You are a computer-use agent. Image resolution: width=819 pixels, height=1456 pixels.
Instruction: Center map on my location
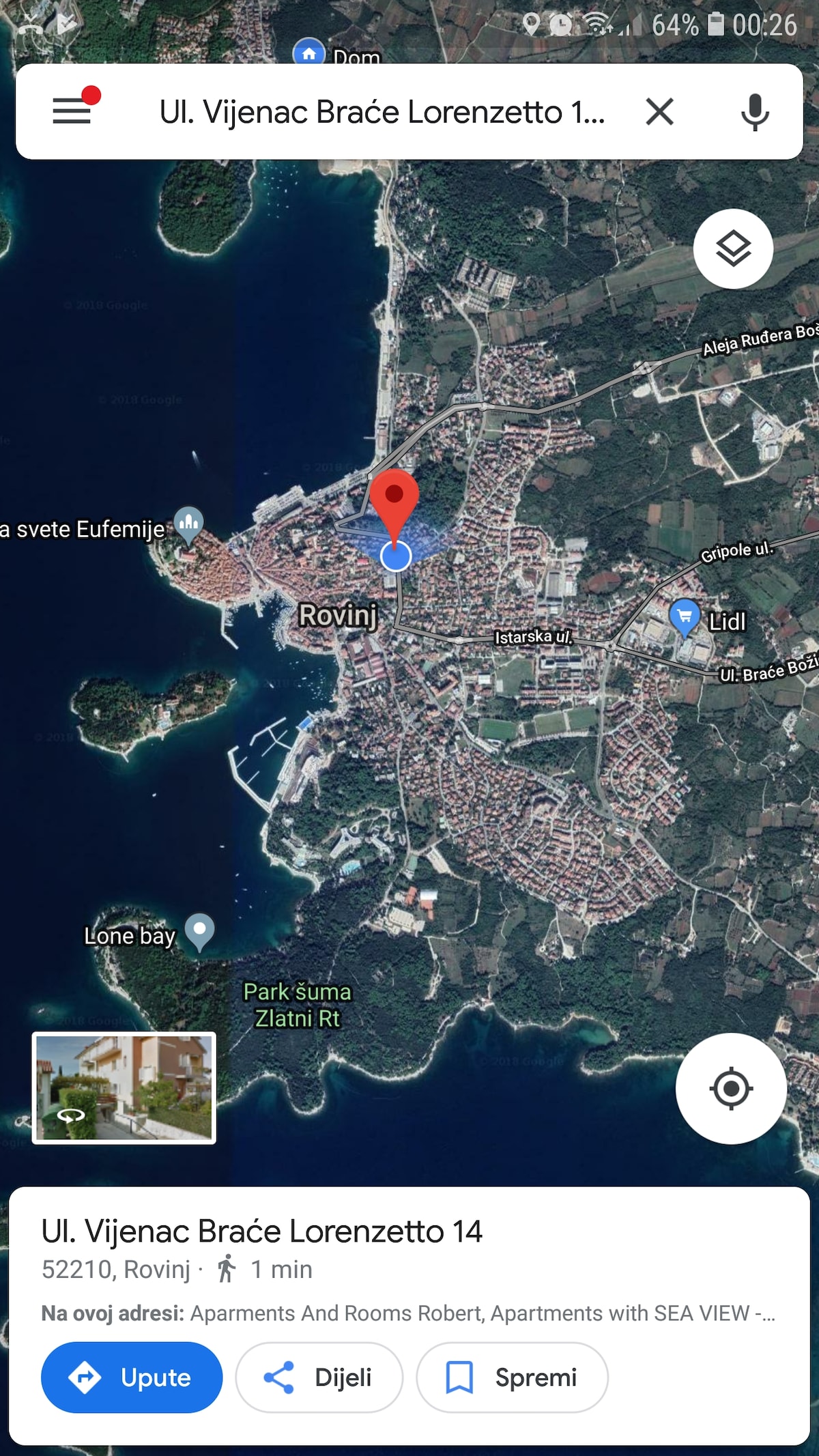point(731,1088)
